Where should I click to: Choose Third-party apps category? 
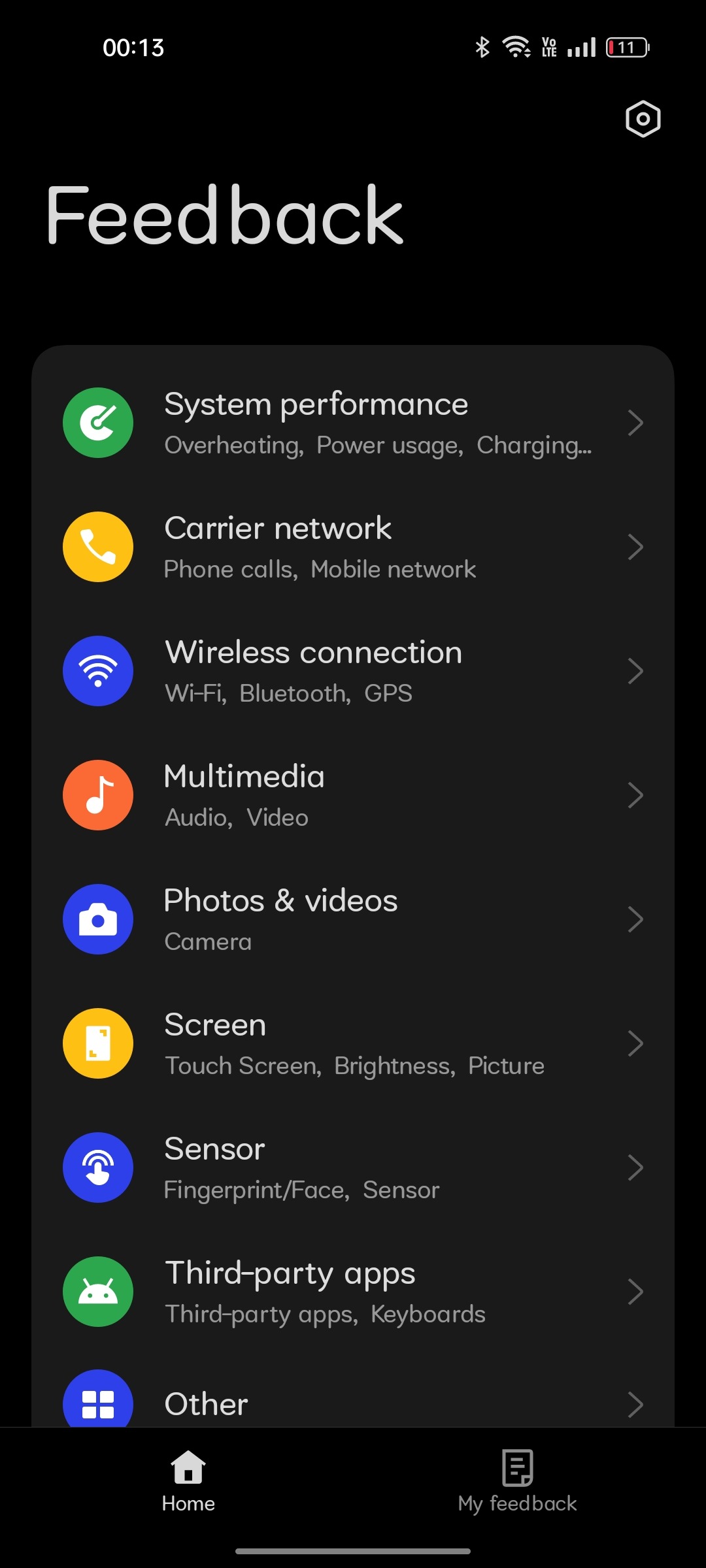[353, 1292]
